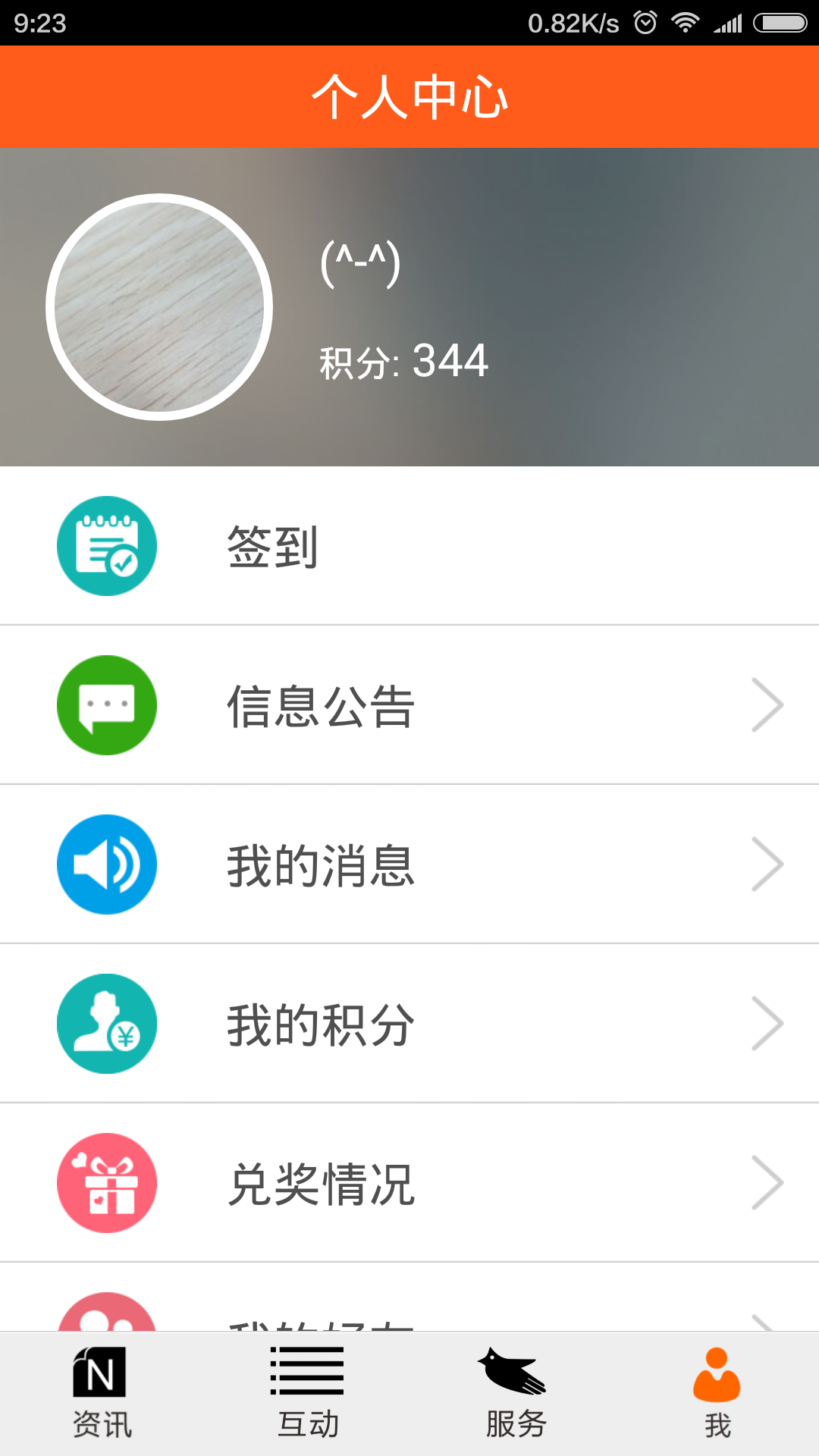Image resolution: width=819 pixels, height=1456 pixels.
Task: Expand 我的消息 with the right arrow
Action: coord(767,864)
